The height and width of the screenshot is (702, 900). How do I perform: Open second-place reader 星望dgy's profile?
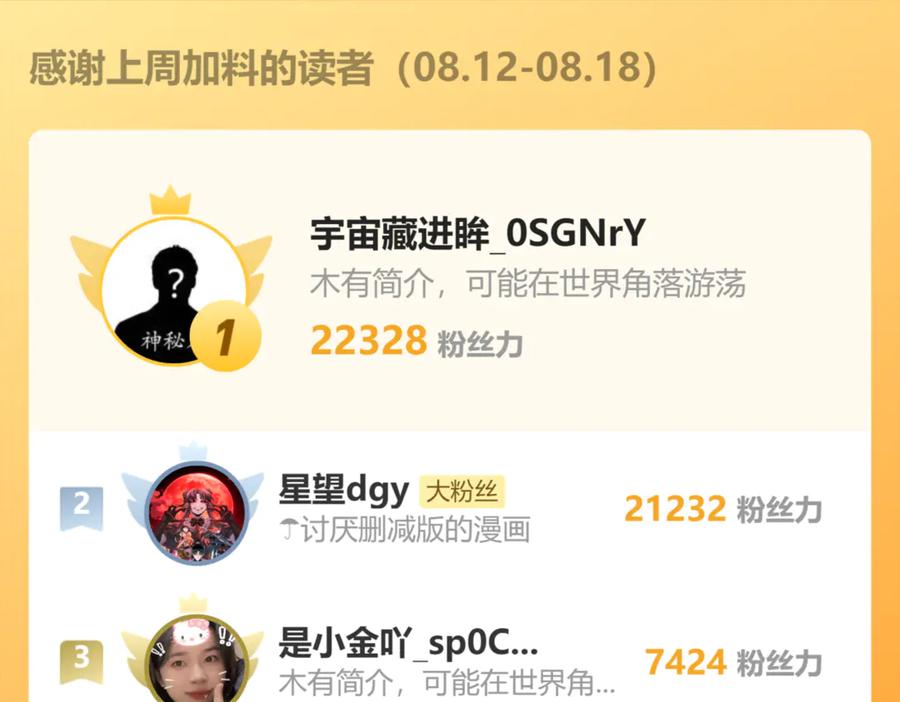(345, 490)
